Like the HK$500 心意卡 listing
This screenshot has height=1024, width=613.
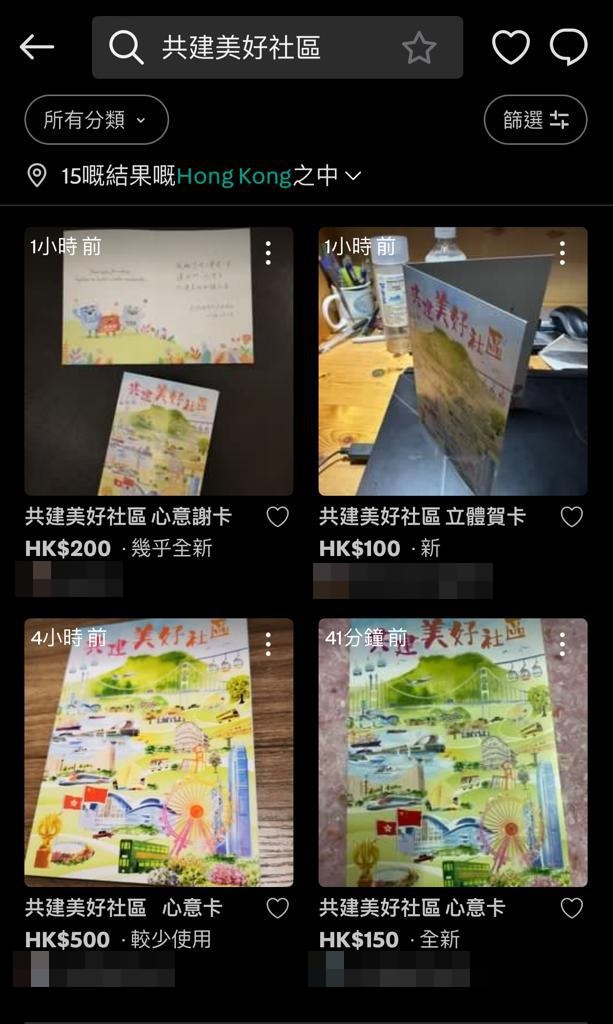[x=277, y=908]
